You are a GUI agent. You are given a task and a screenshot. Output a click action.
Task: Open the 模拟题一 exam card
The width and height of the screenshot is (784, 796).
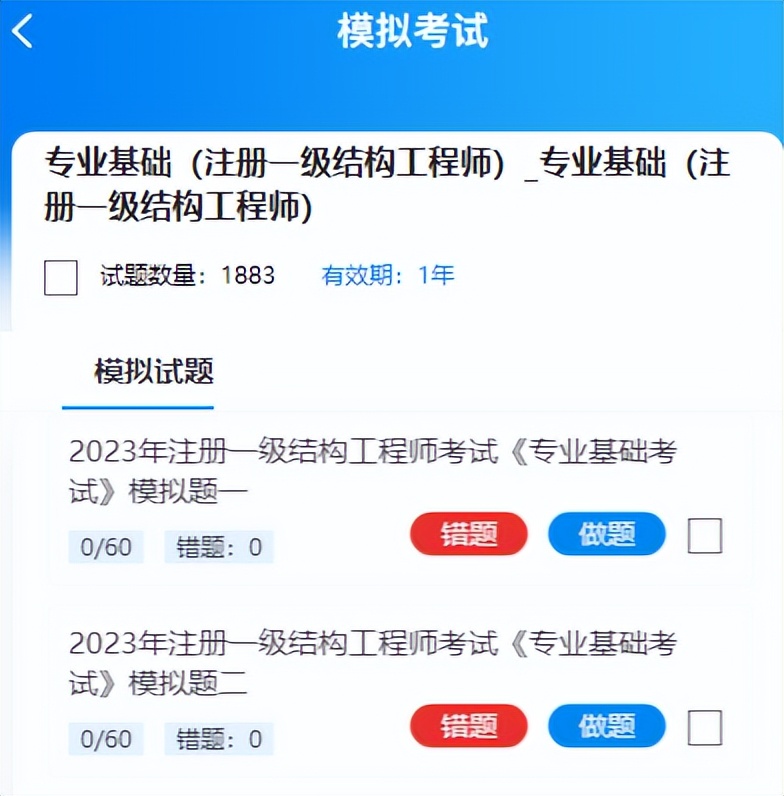point(372,470)
